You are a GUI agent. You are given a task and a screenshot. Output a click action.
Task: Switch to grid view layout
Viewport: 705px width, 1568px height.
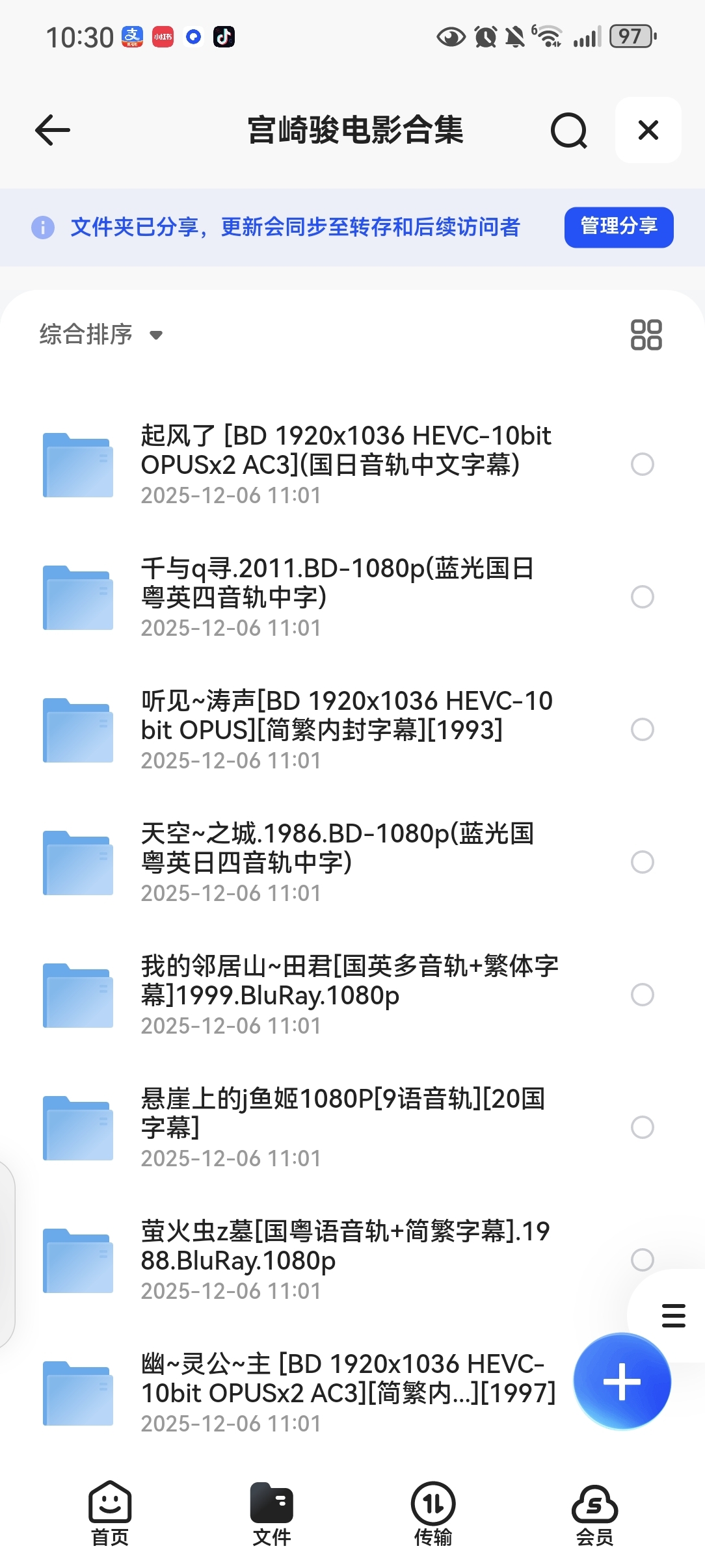(646, 335)
